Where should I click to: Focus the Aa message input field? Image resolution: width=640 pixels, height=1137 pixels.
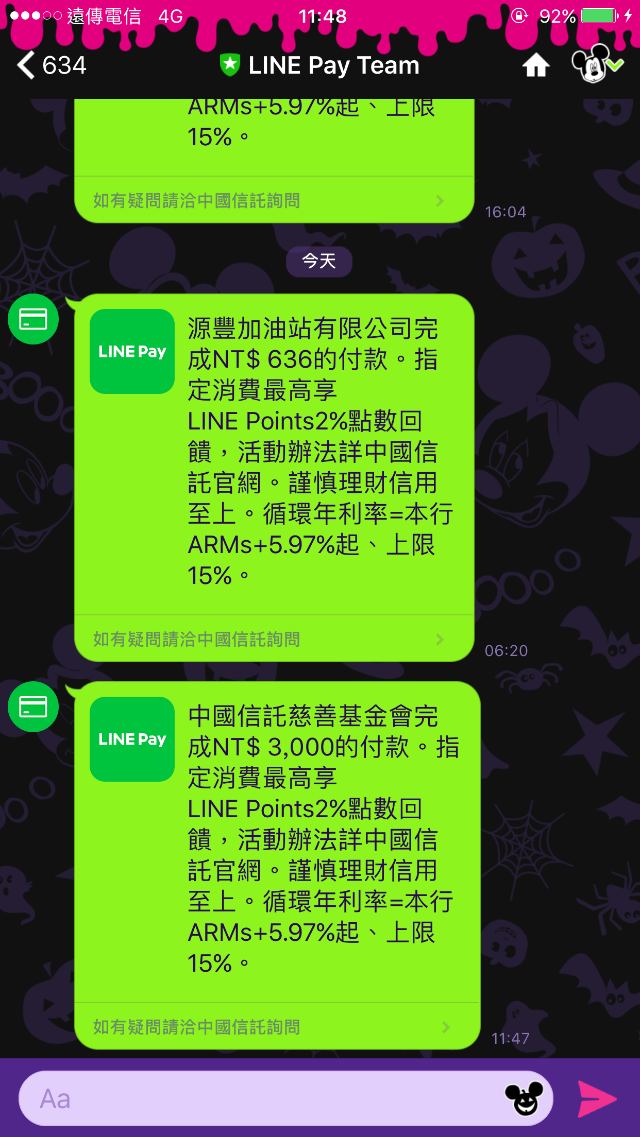(260, 1099)
